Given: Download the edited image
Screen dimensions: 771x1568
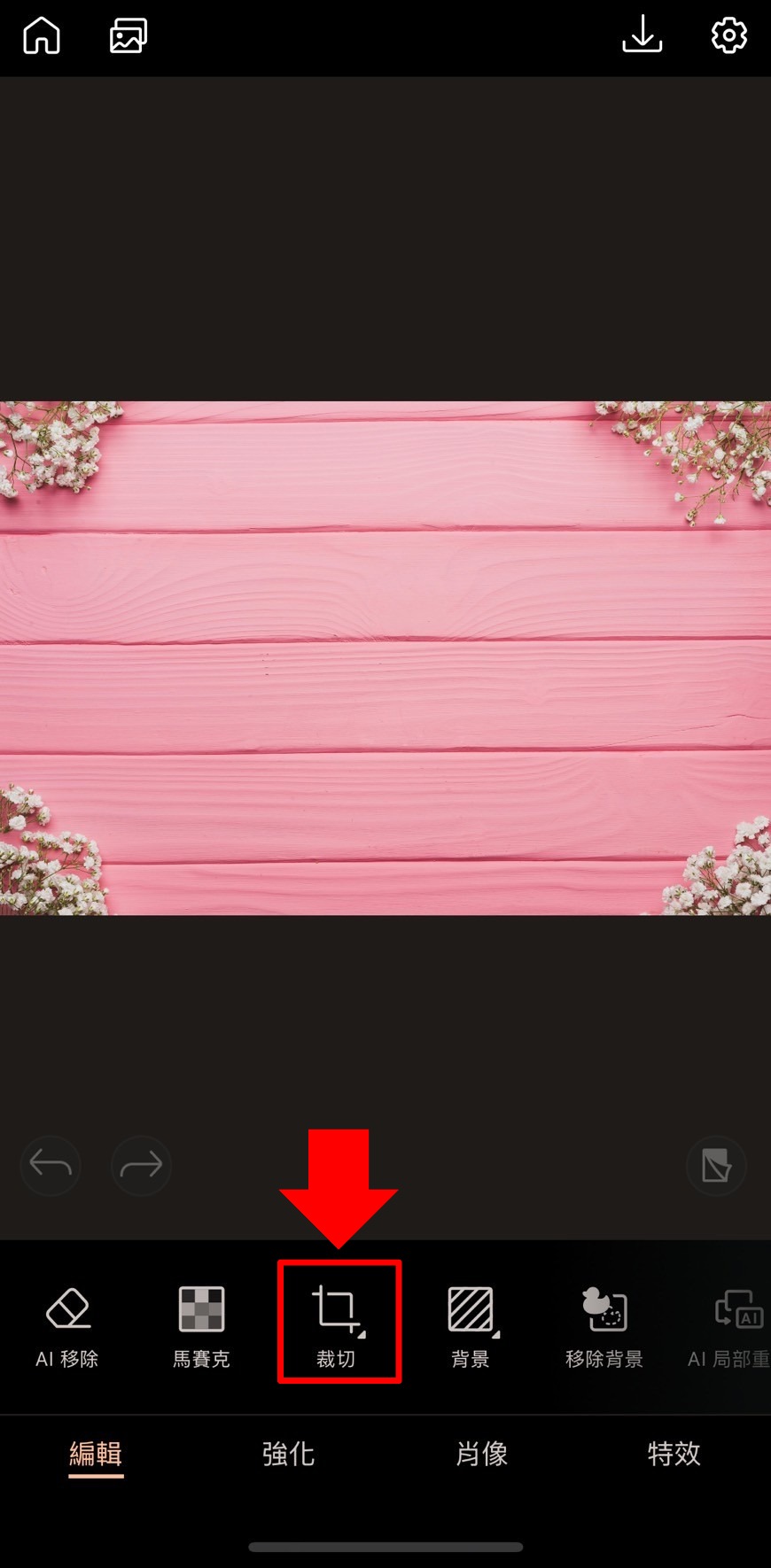Looking at the screenshot, I should click(642, 36).
